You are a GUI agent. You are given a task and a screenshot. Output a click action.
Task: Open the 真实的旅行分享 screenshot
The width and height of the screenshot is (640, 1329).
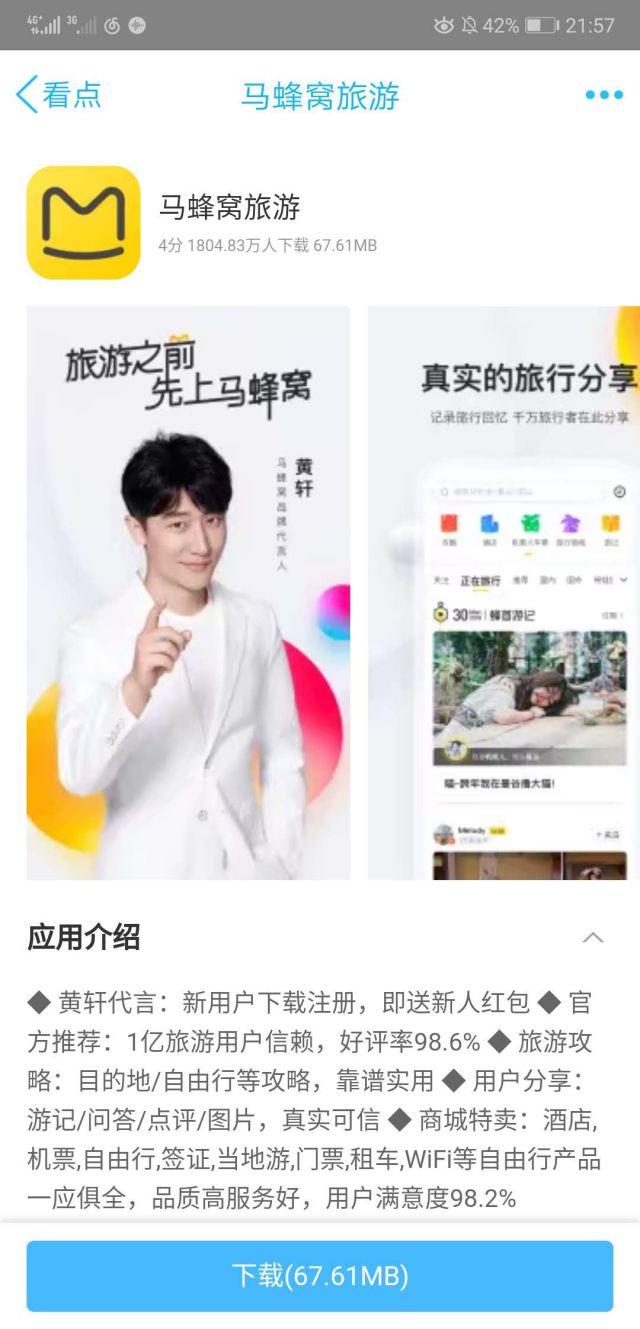504,592
